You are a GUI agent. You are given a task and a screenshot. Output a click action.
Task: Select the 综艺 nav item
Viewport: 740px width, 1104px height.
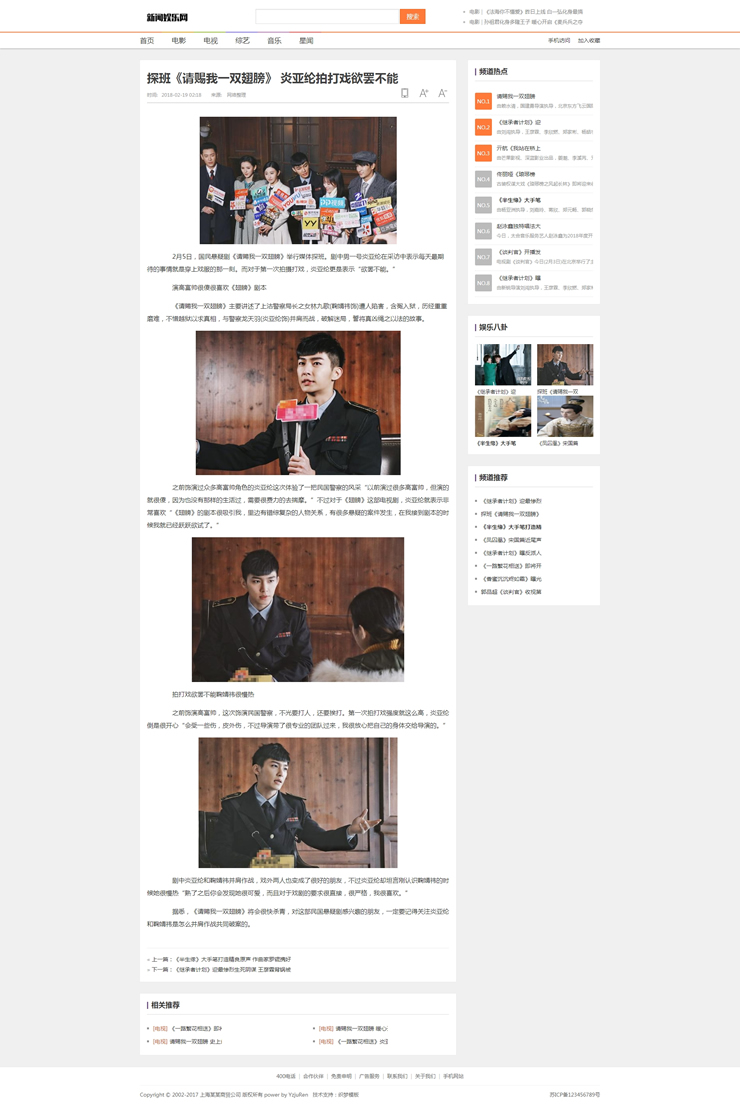[242, 41]
